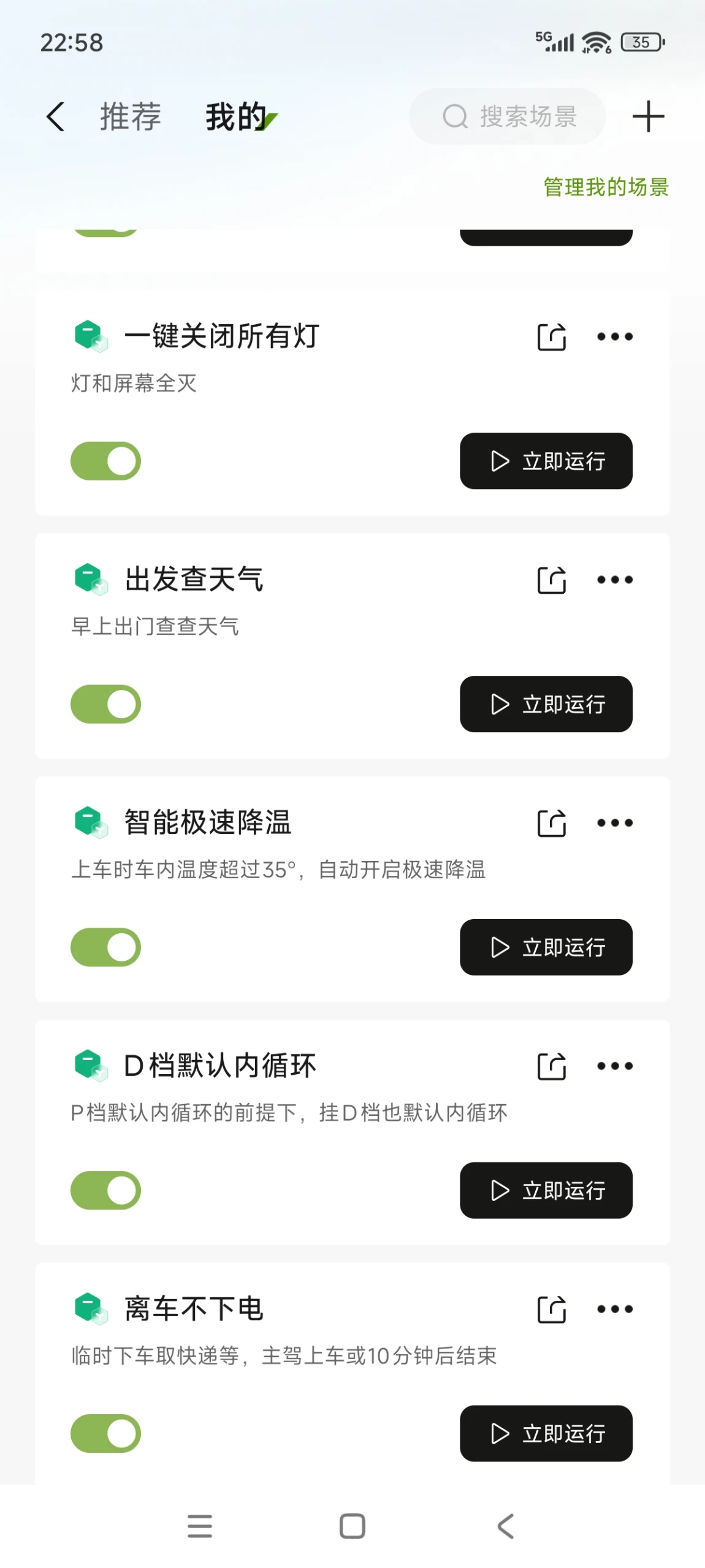Image resolution: width=705 pixels, height=1568 pixels.
Task: Open 管理我的场景 link
Action: pos(606,187)
